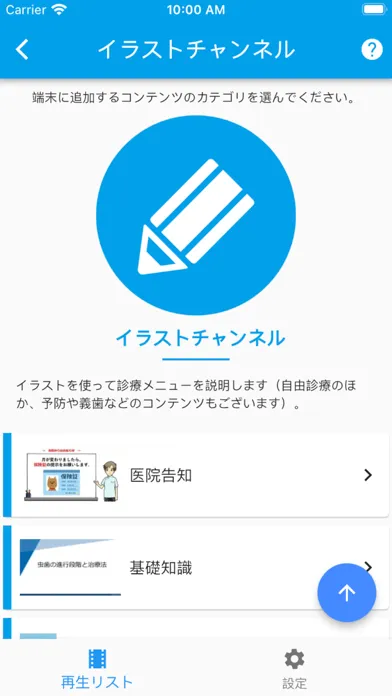This screenshot has height=696, width=392.
Task: Open the 医院告知 category
Action: point(196,475)
